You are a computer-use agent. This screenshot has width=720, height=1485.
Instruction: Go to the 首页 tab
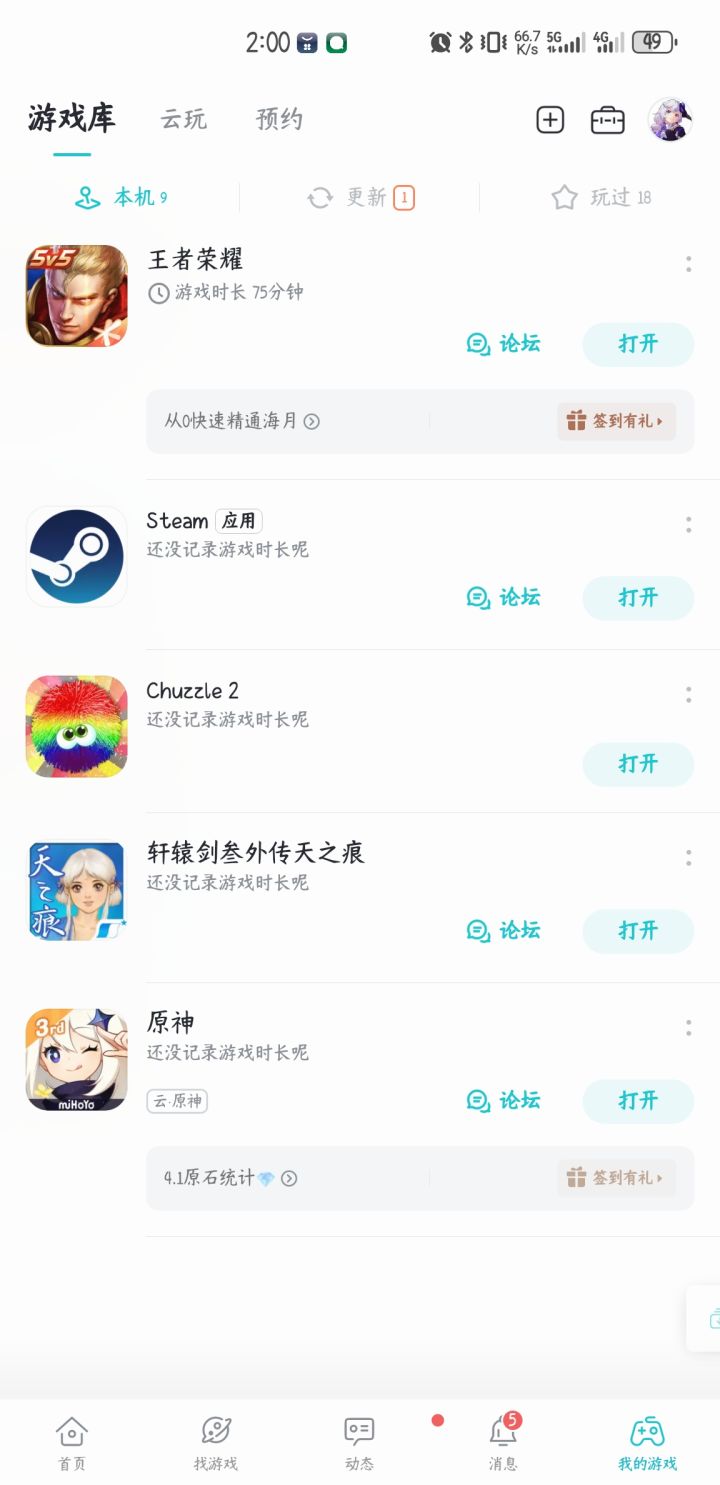[72, 1443]
